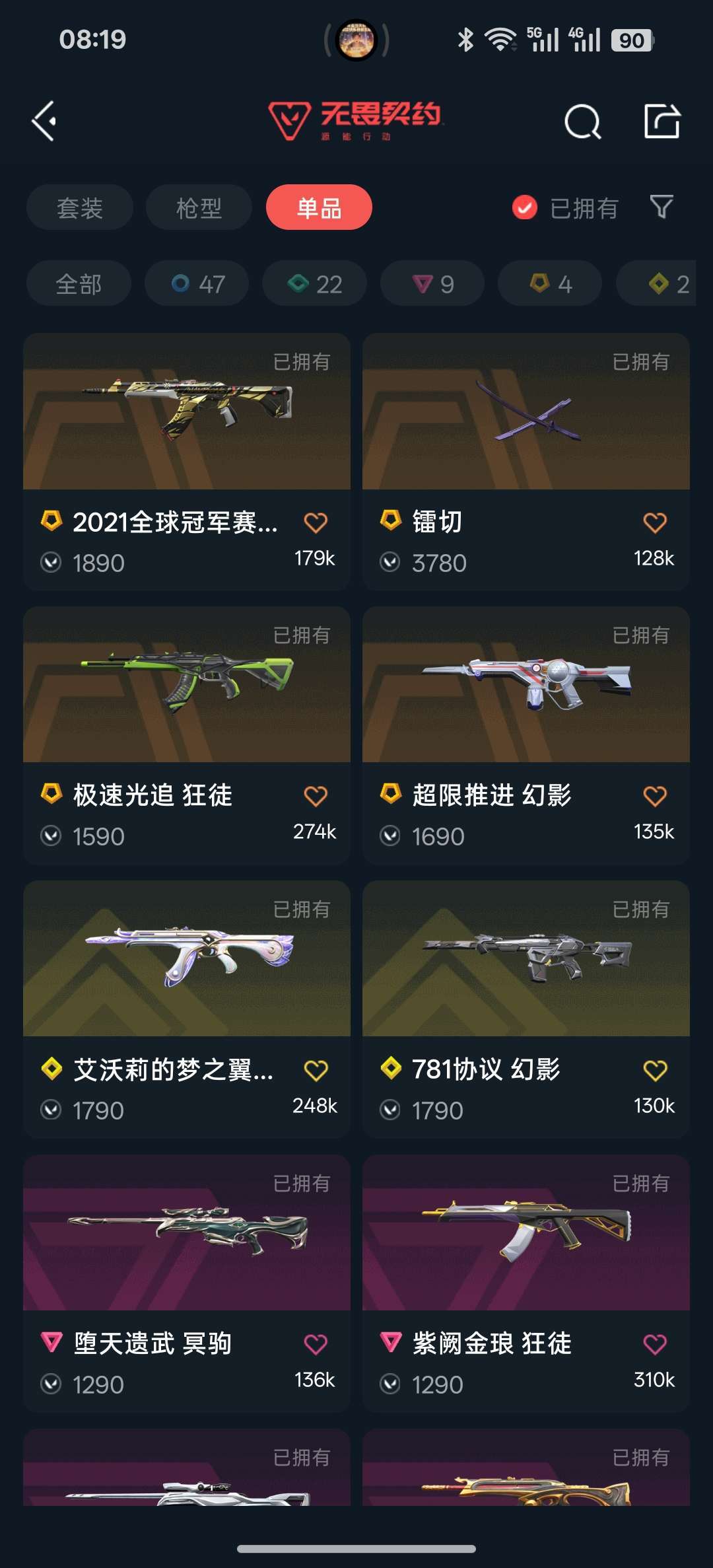
Task: Like the 紫阙金琅 狂徒 skin
Action: 655,1344
